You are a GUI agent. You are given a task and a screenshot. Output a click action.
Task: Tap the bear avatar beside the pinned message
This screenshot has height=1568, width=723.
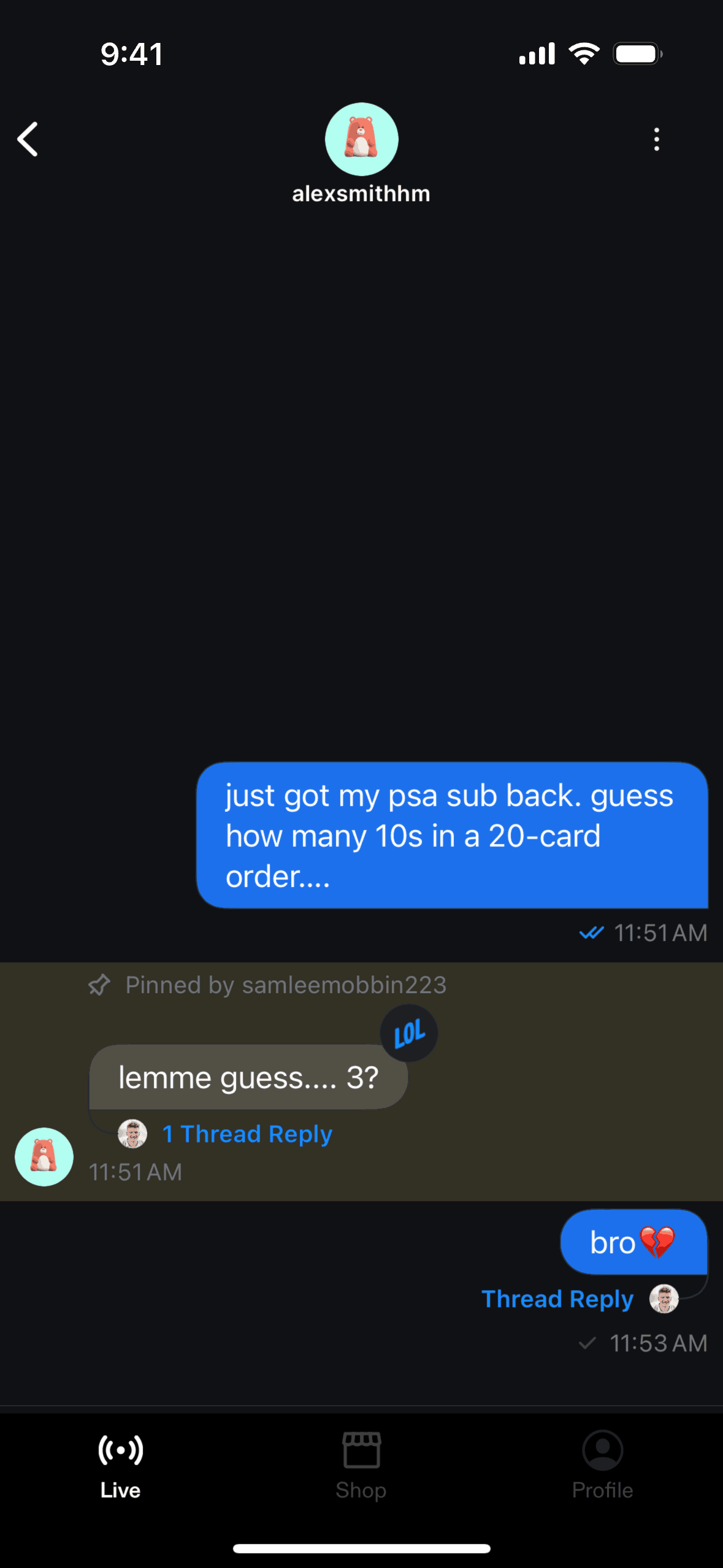pyautogui.click(x=44, y=1156)
